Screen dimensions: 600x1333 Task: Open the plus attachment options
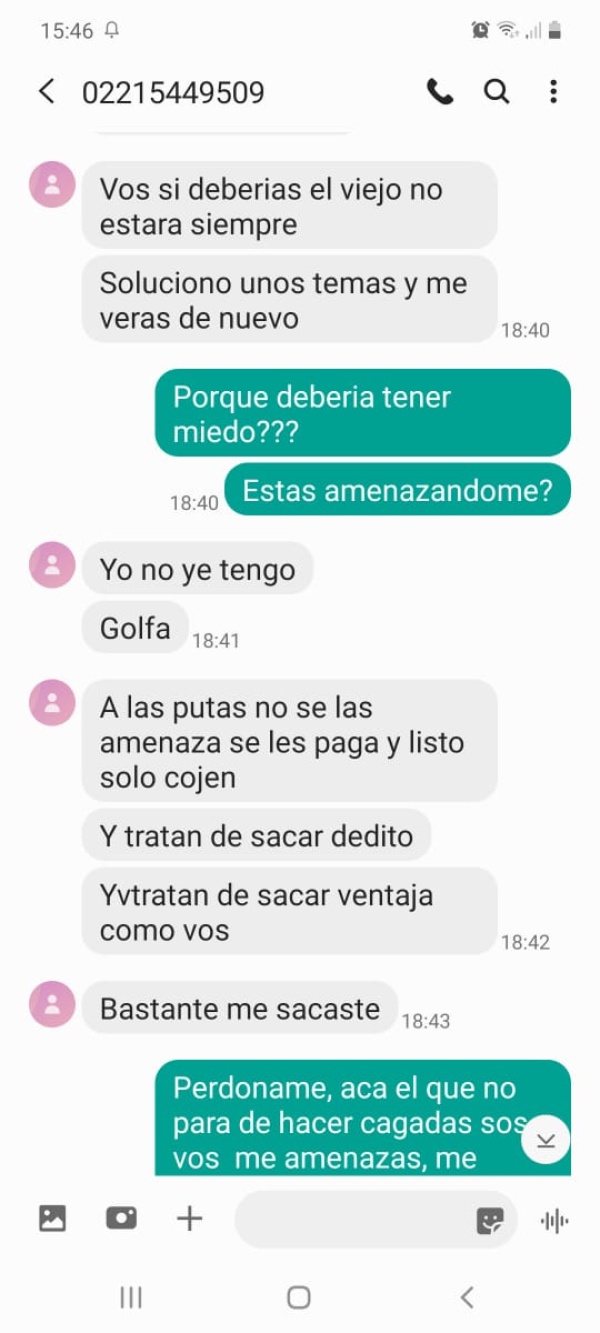pyautogui.click(x=189, y=1218)
